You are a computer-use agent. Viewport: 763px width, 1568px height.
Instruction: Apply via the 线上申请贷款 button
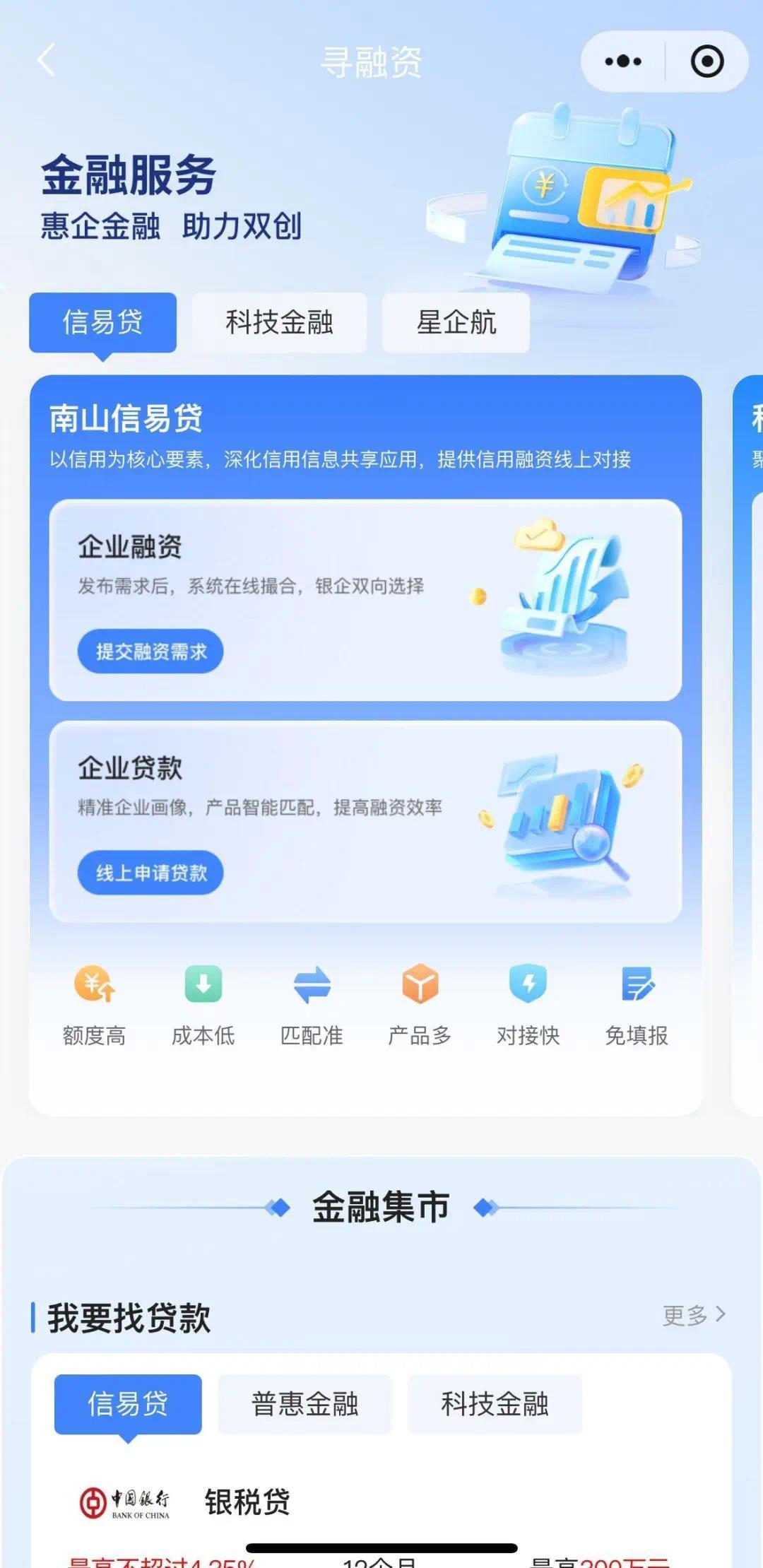(150, 873)
